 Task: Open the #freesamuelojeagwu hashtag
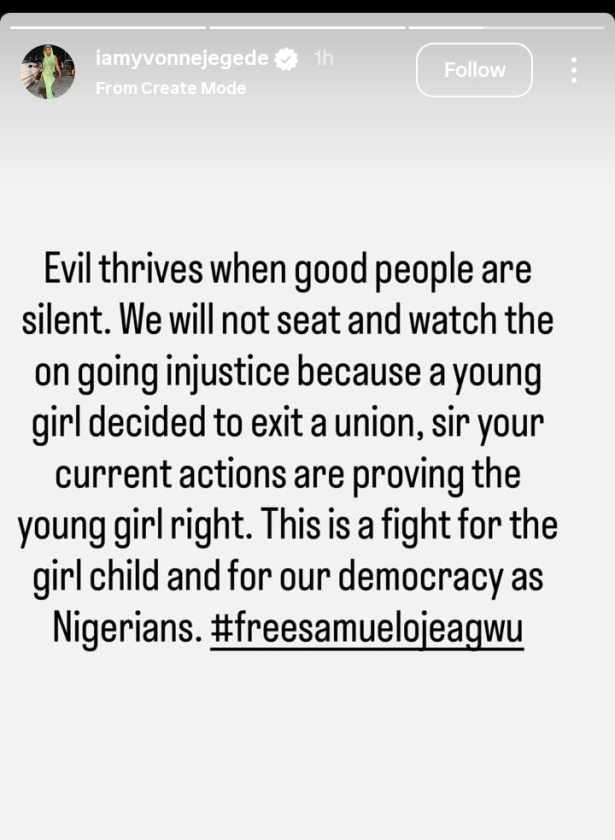pyautogui.click(x=366, y=632)
